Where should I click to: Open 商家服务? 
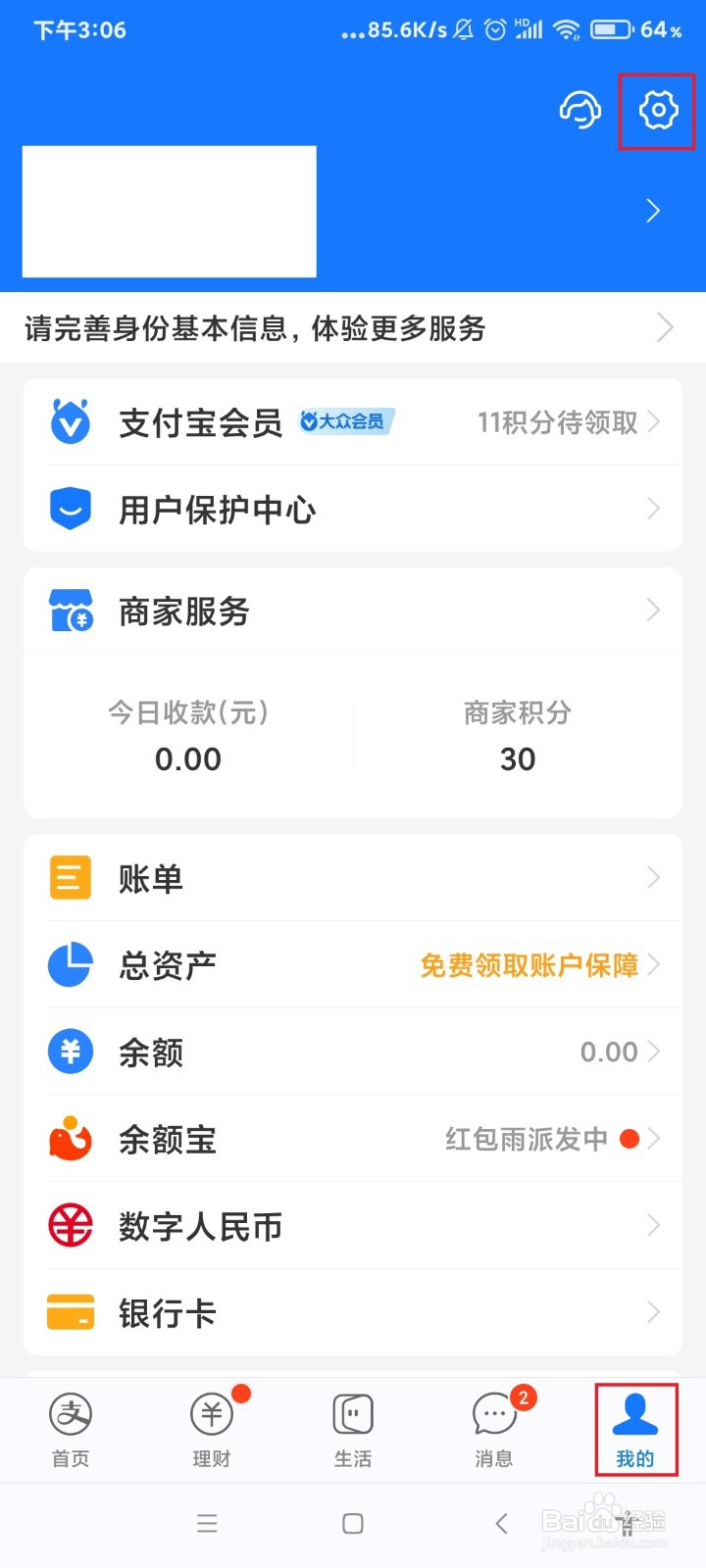[x=353, y=611]
